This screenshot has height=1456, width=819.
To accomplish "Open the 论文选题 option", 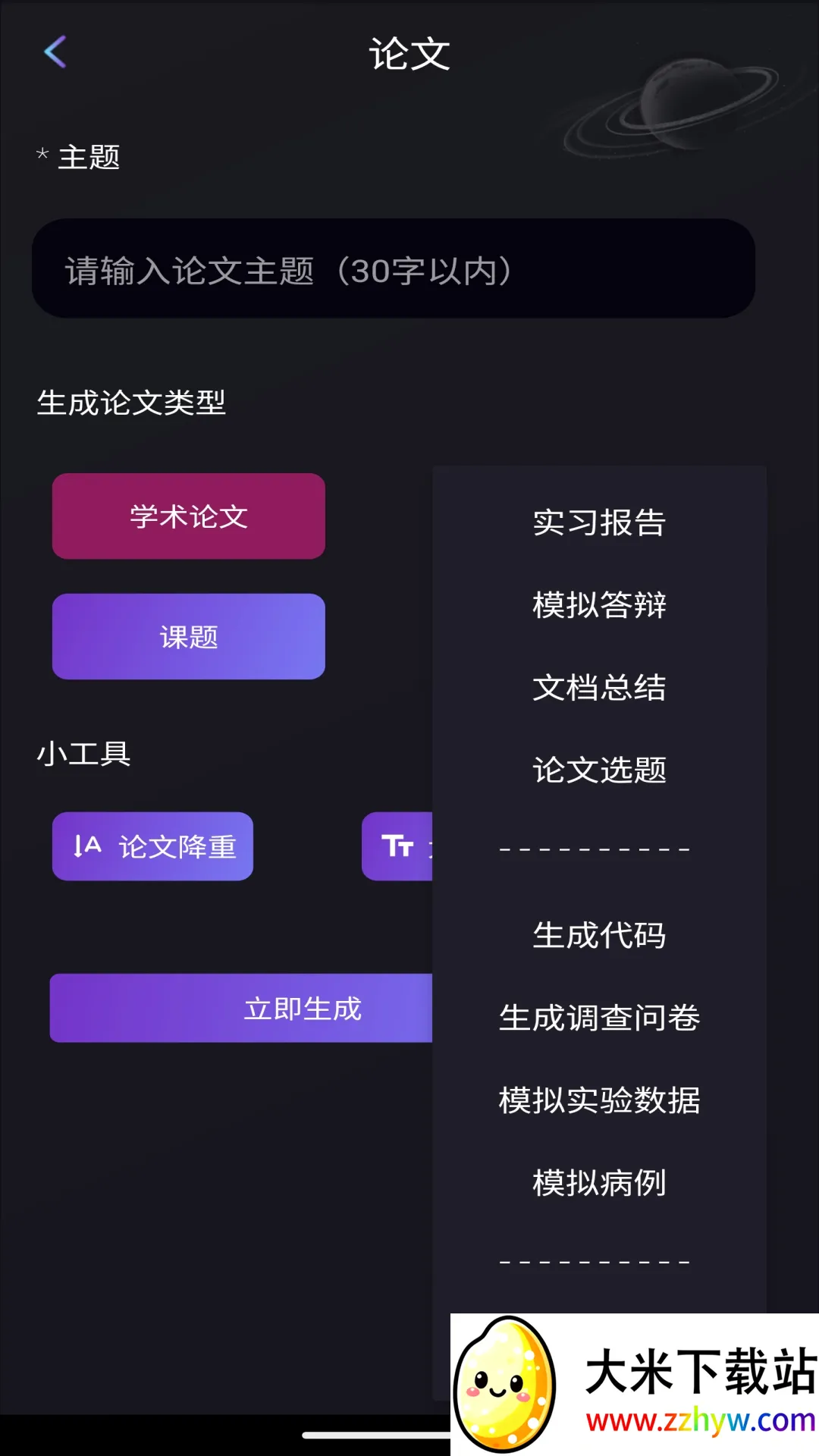I will click(x=599, y=770).
